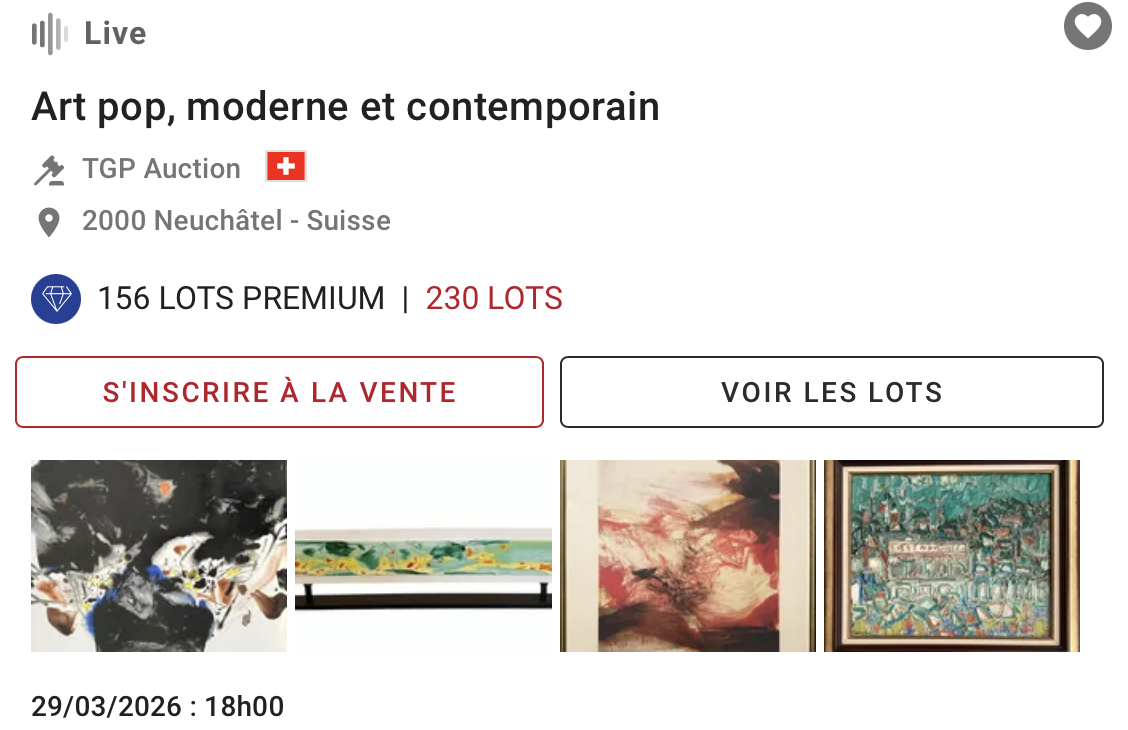View the gold-framed green cityscape painting
The width and height of the screenshot is (1128, 730).
pos(951,556)
